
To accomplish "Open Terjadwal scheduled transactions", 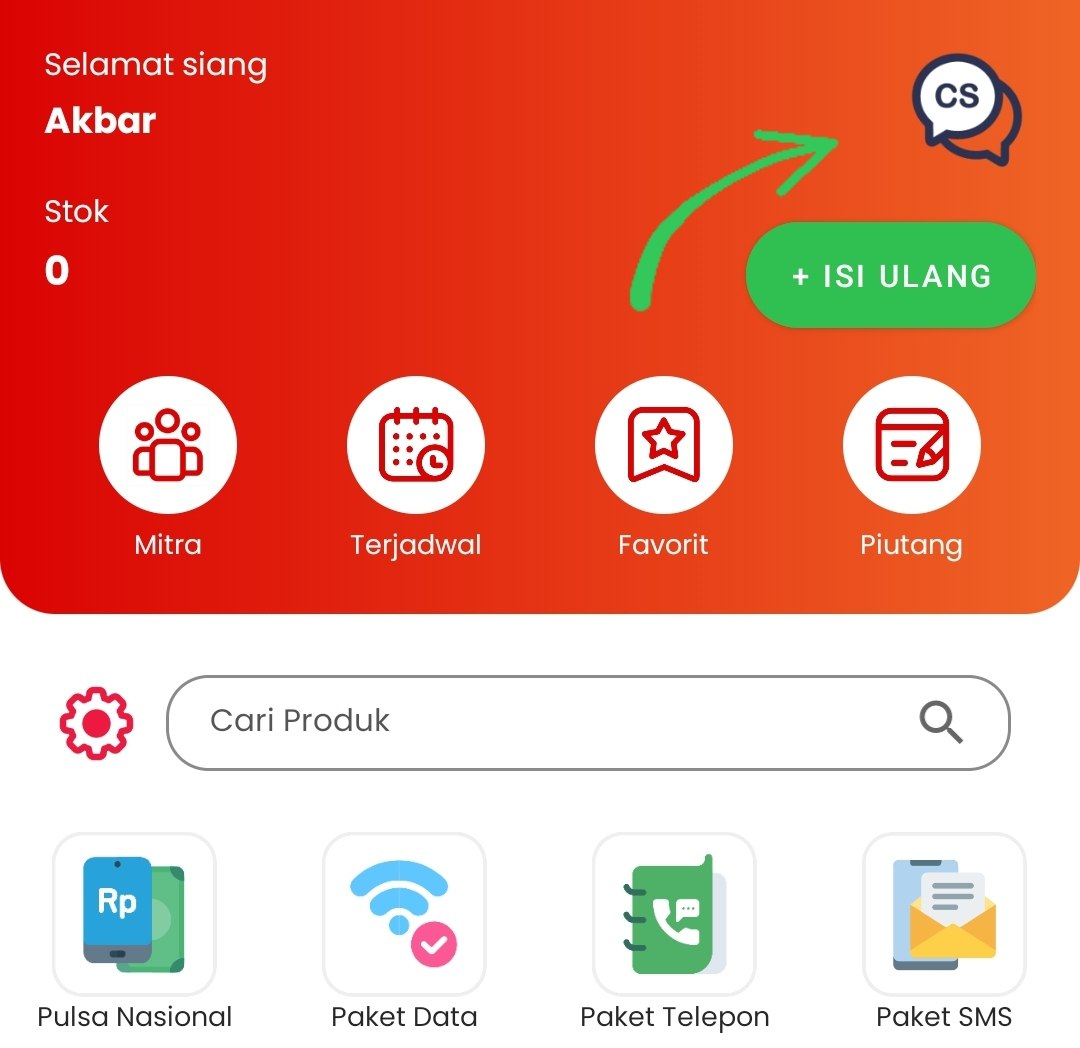I will tap(416, 446).
